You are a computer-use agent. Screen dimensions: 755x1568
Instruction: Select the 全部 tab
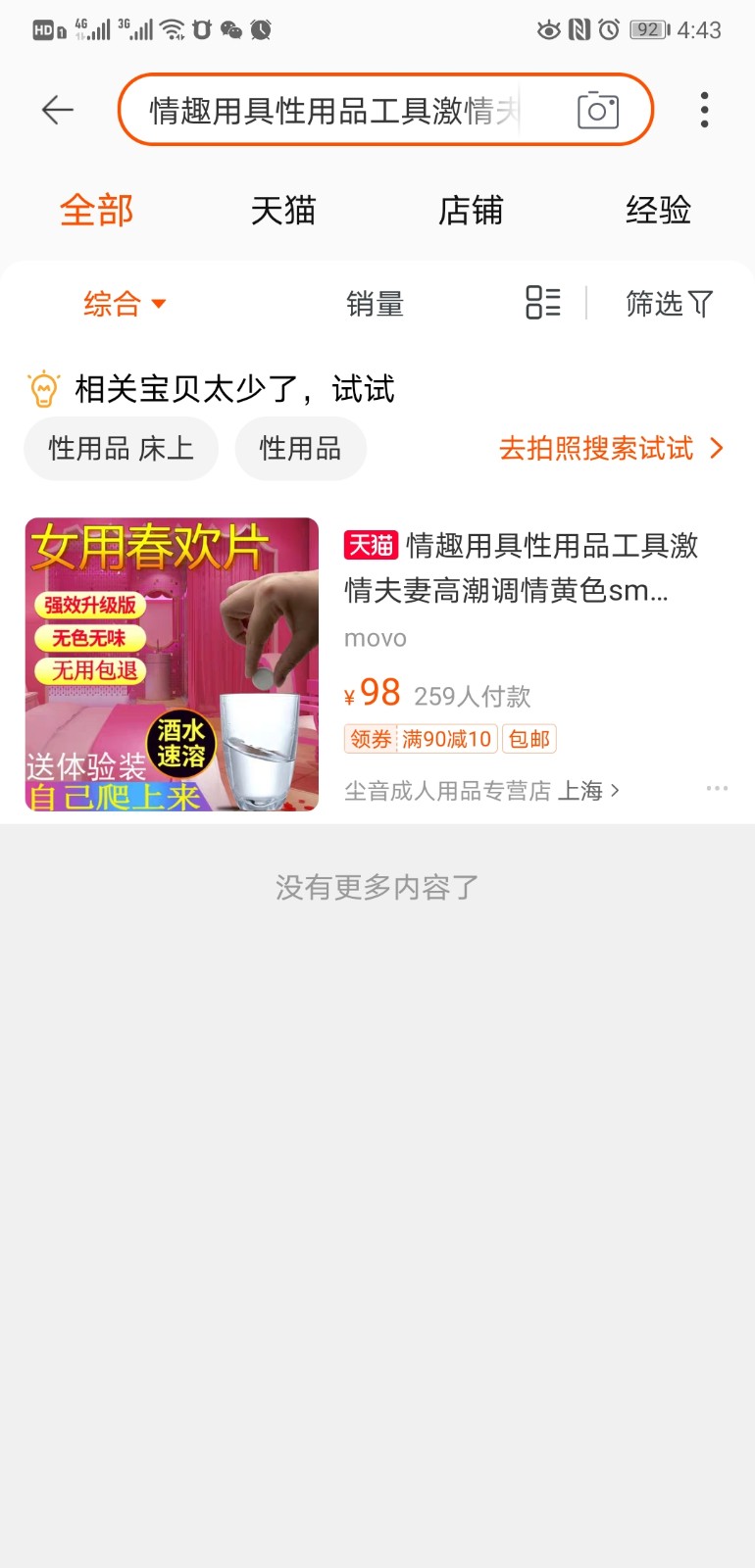tap(96, 211)
